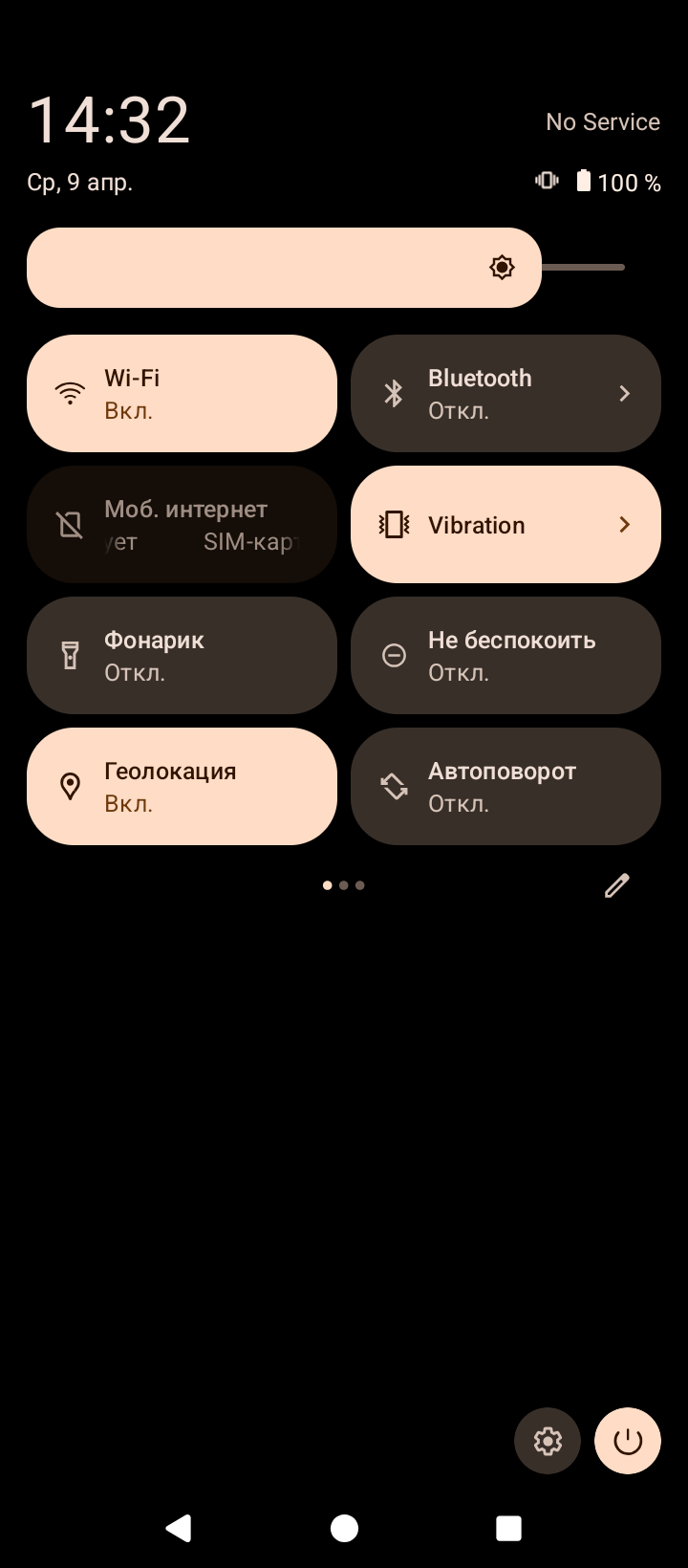
Task: Turn off the Wi-Fi tile
Action: tap(182, 393)
